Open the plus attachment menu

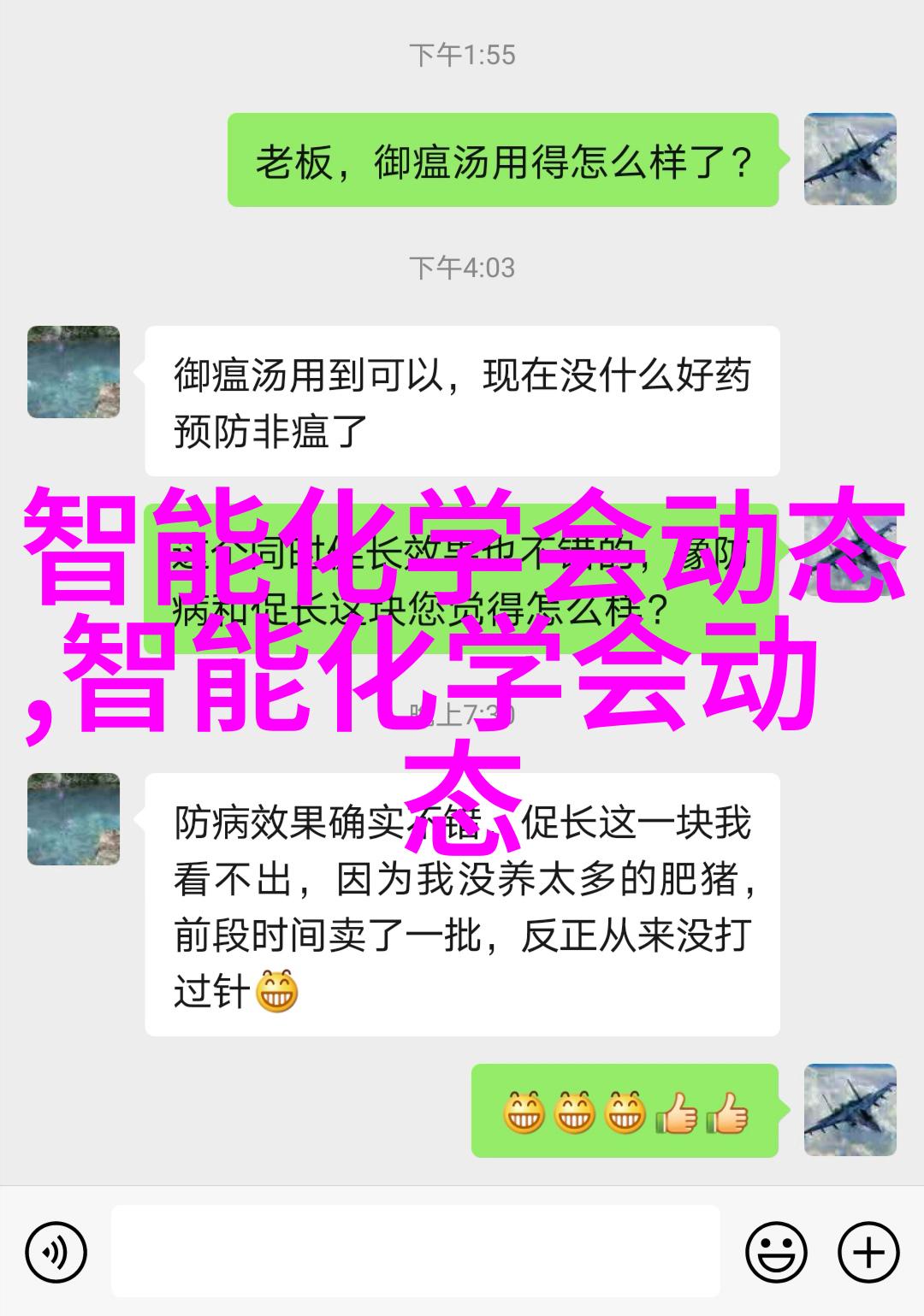click(868, 1254)
